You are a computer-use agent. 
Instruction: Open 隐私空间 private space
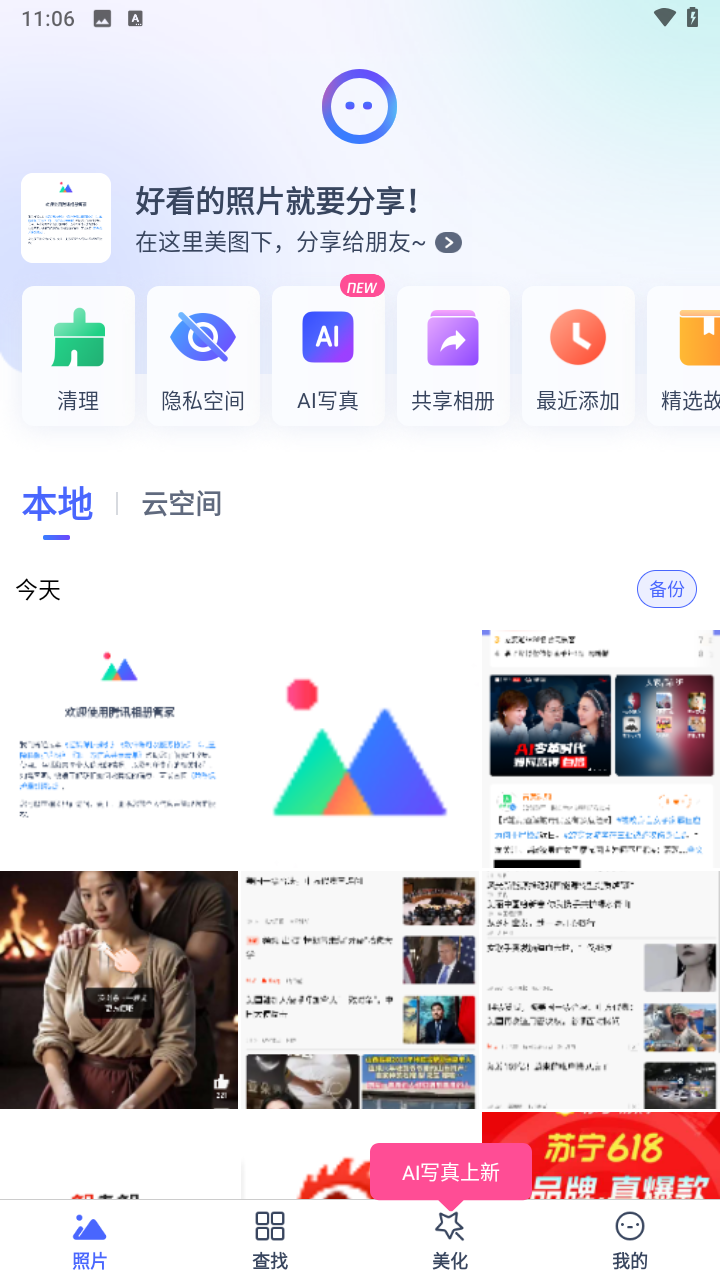tap(203, 355)
